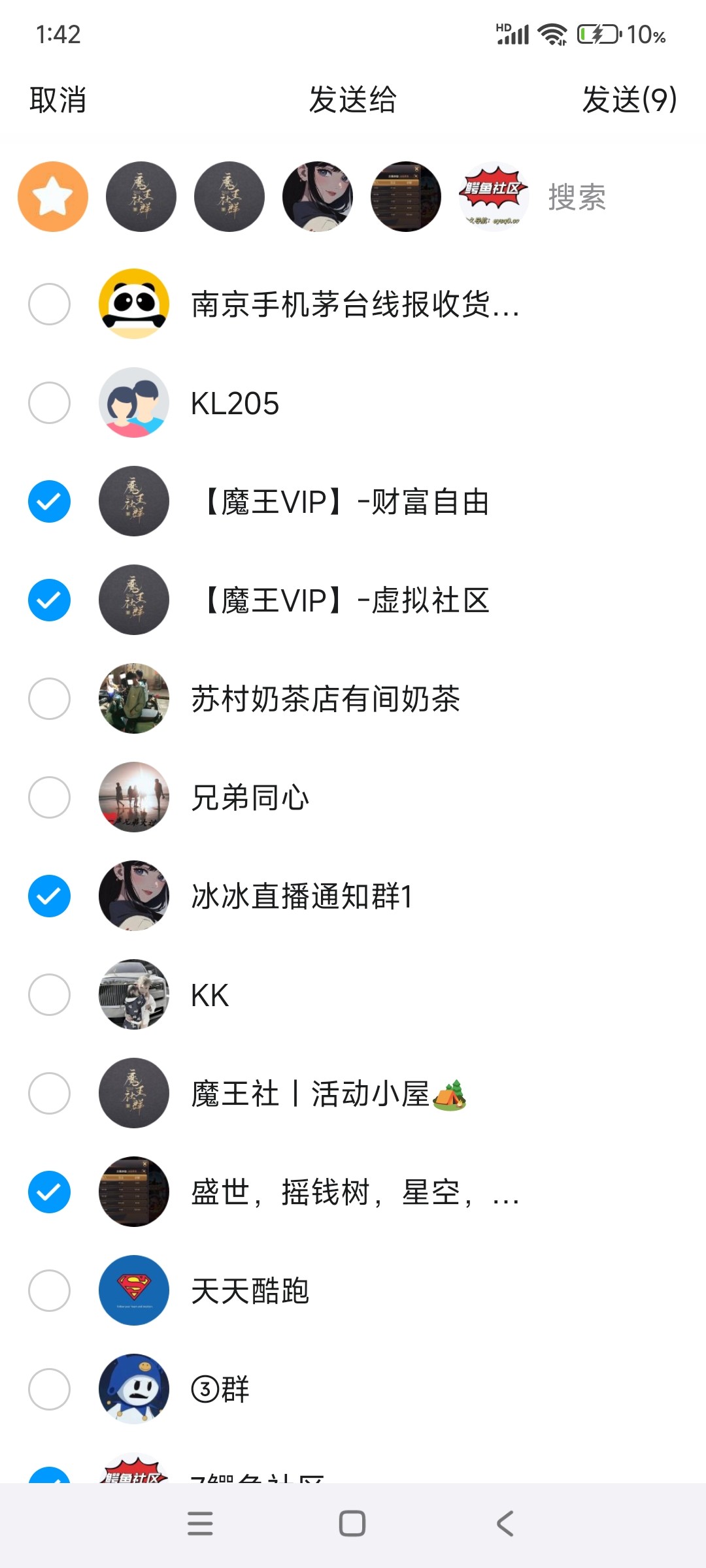Tap the 搜索 search field
This screenshot has height=1568, width=706.
point(577,197)
